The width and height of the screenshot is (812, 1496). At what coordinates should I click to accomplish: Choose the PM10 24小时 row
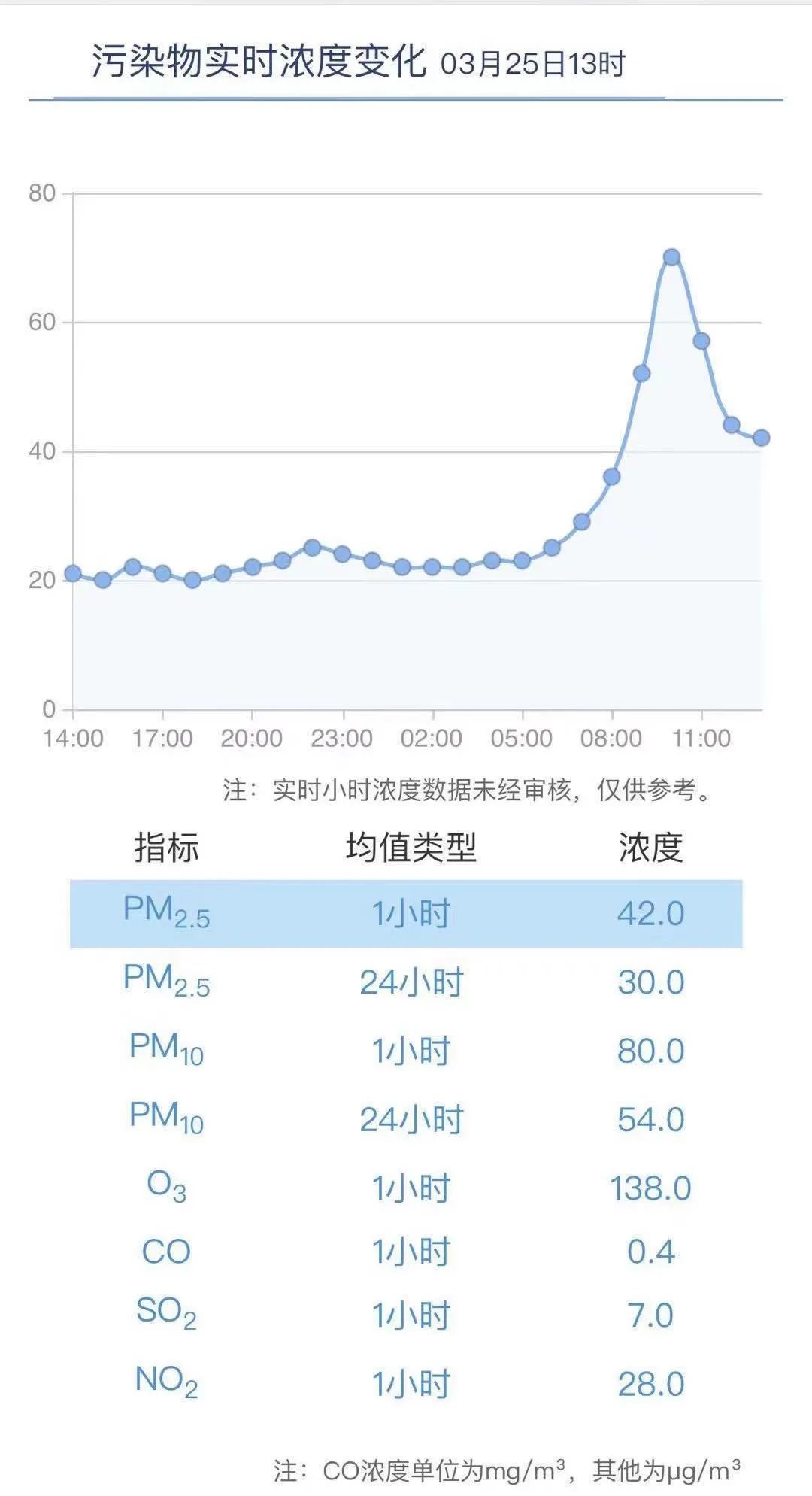click(x=406, y=1119)
